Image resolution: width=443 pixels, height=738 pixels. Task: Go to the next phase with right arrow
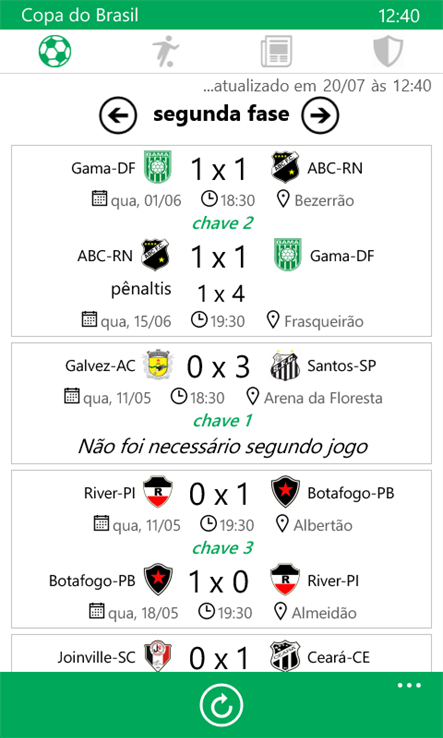tap(320, 115)
